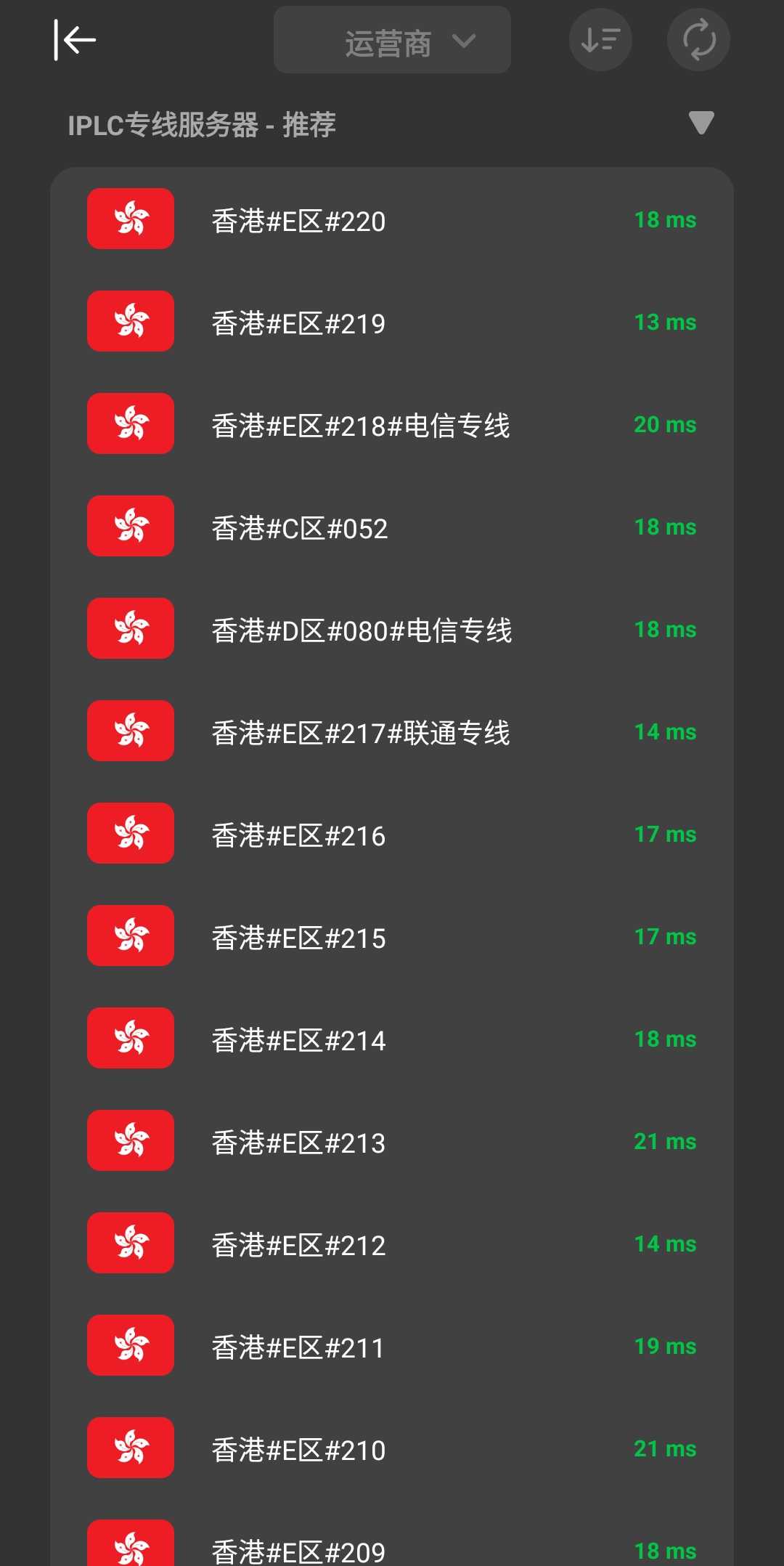Refresh server latency list
Image resolution: width=784 pixels, height=1566 pixels.
698,40
